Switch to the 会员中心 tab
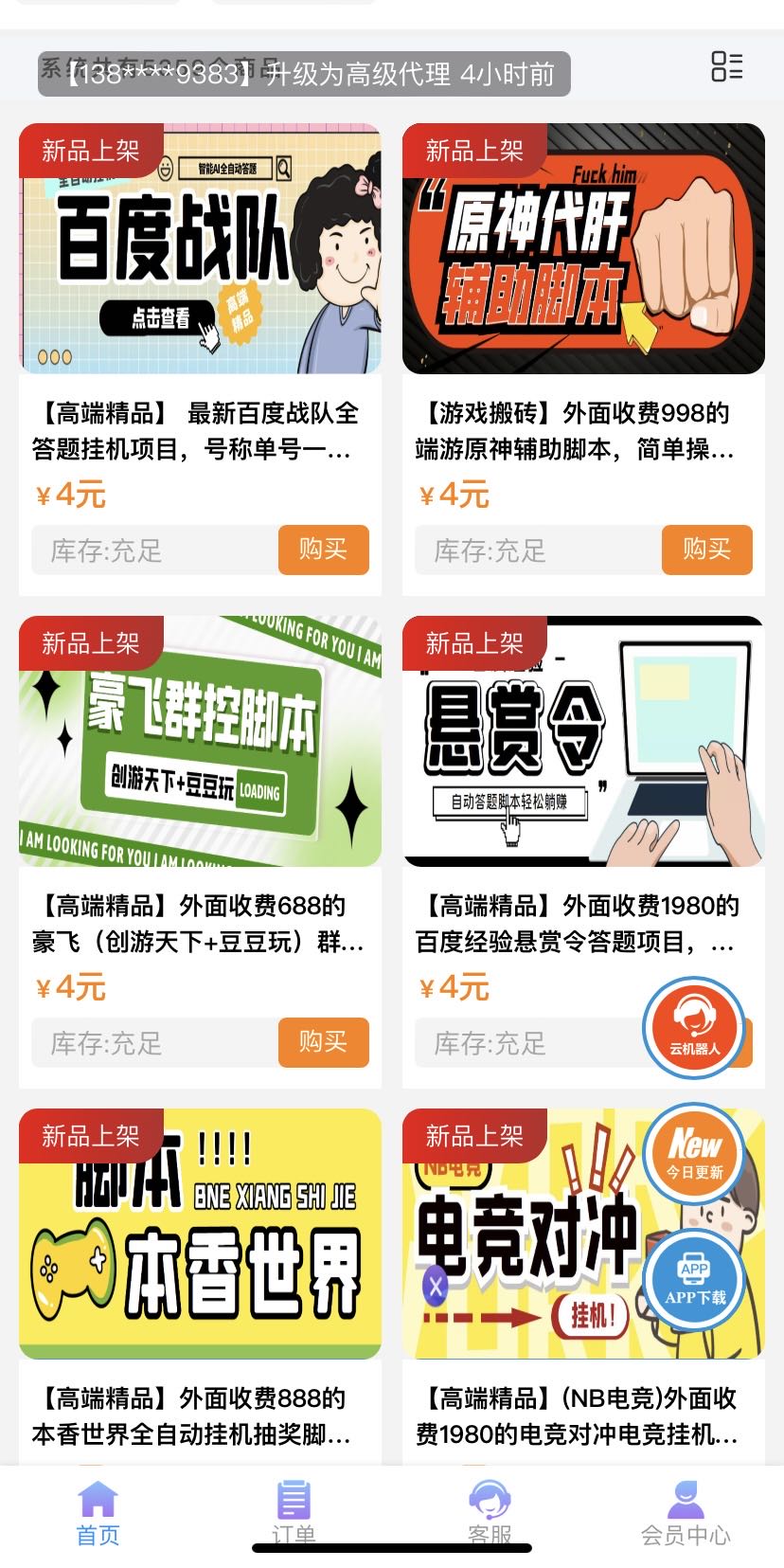 [x=686, y=1513]
